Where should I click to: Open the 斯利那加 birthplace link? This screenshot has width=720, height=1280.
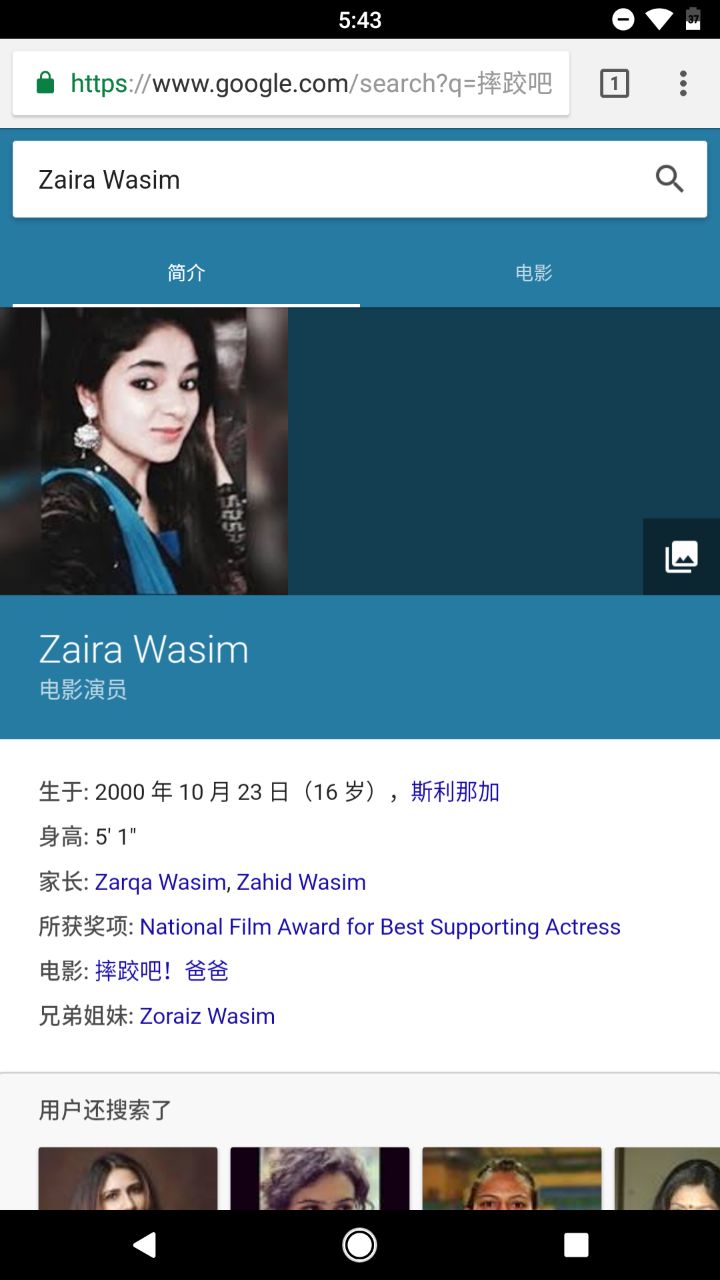(x=455, y=792)
